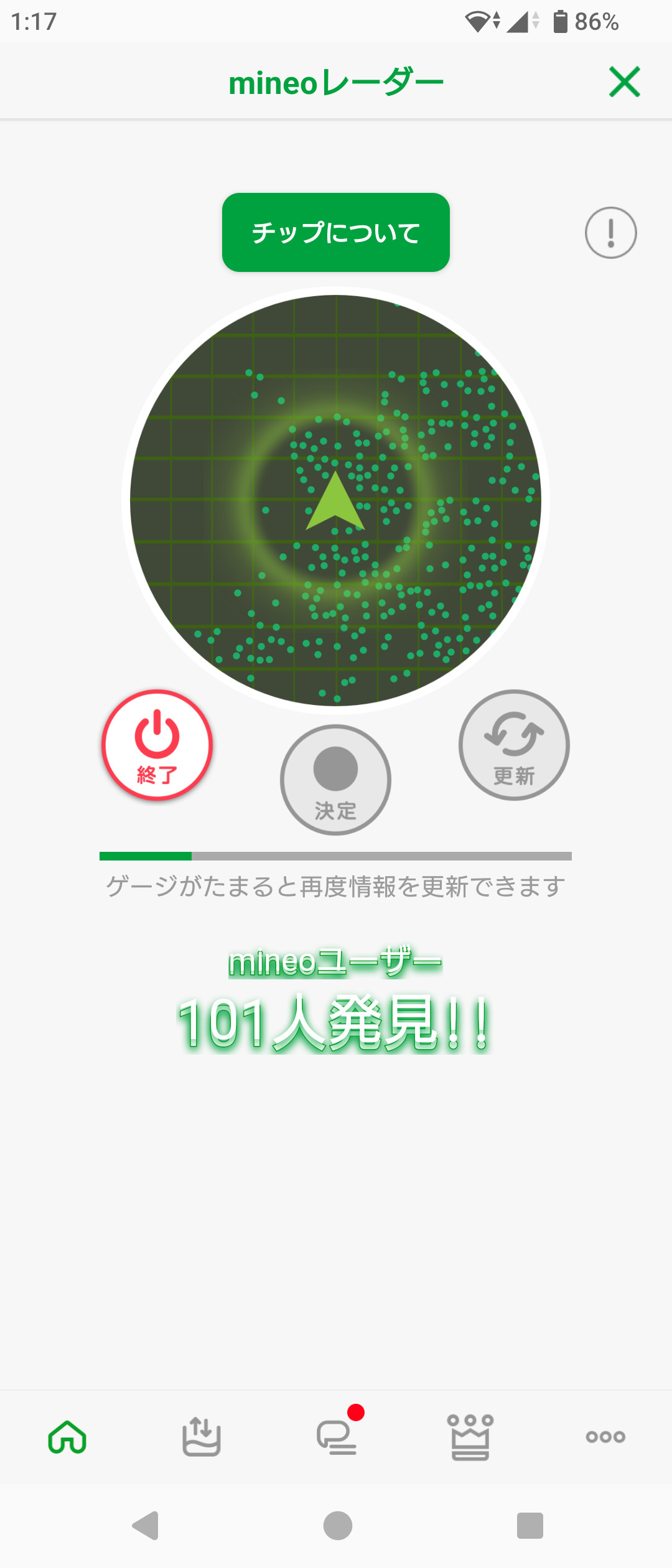
Task: Open the data upload tray tab
Action: click(x=202, y=1437)
